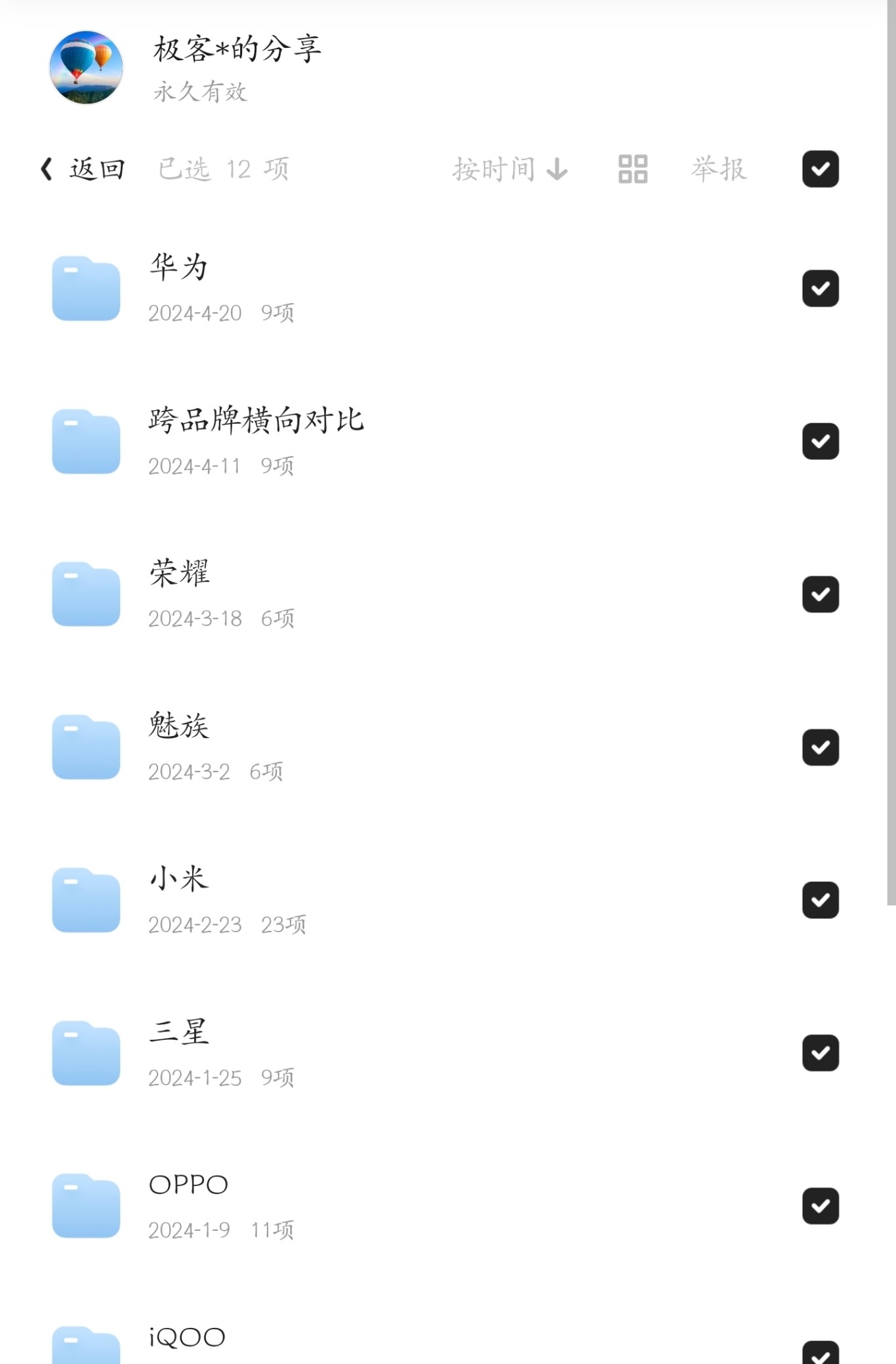Uncheck the 三星 folder checkbox
This screenshot has height=1364, width=896.
coord(820,1053)
